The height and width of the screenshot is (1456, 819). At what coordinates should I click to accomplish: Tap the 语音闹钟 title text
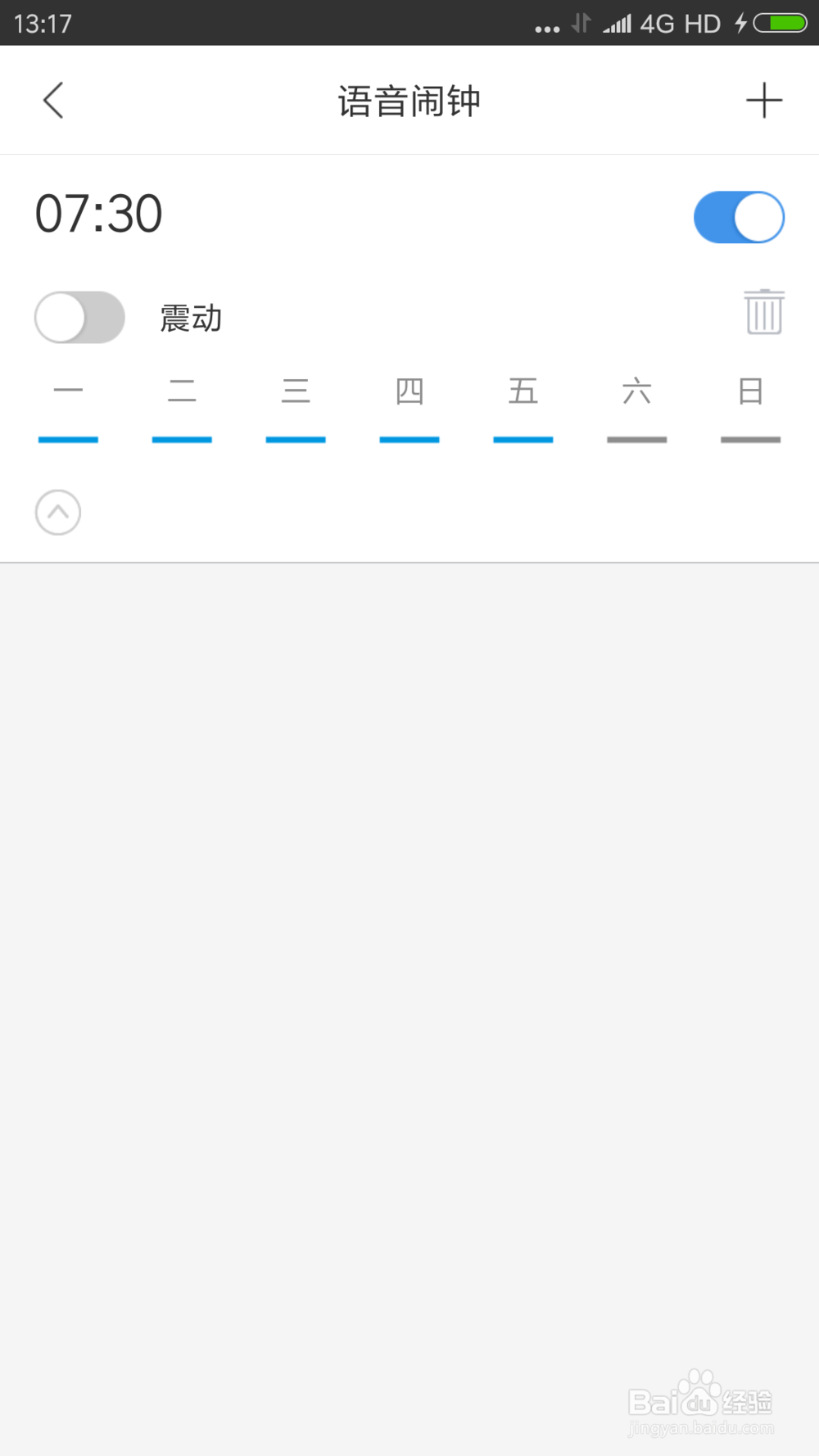click(409, 100)
